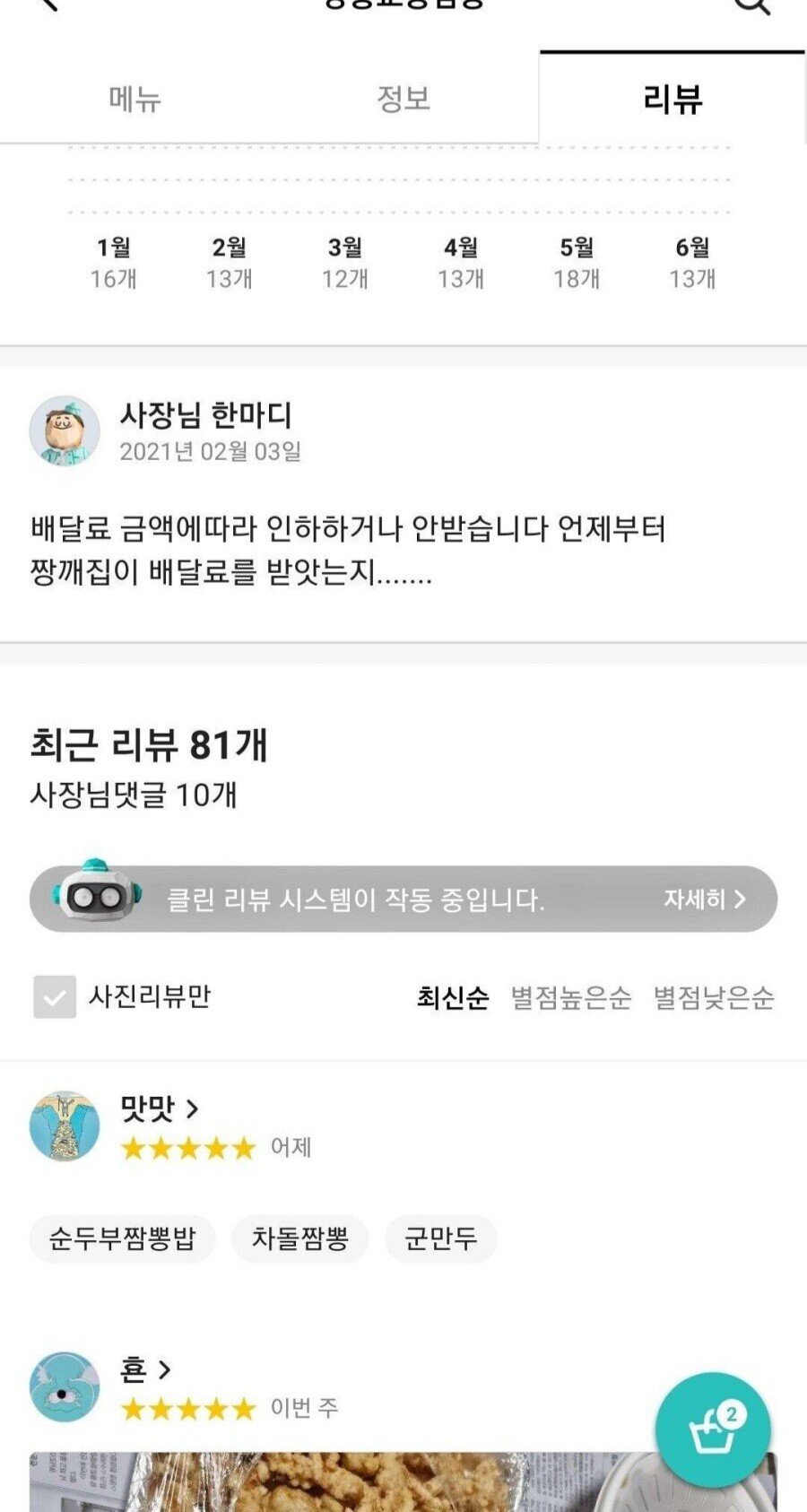The width and height of the screenshot is (807, 1512).
Task: Sort reviews by 최신순
Action: pos(453,998)
